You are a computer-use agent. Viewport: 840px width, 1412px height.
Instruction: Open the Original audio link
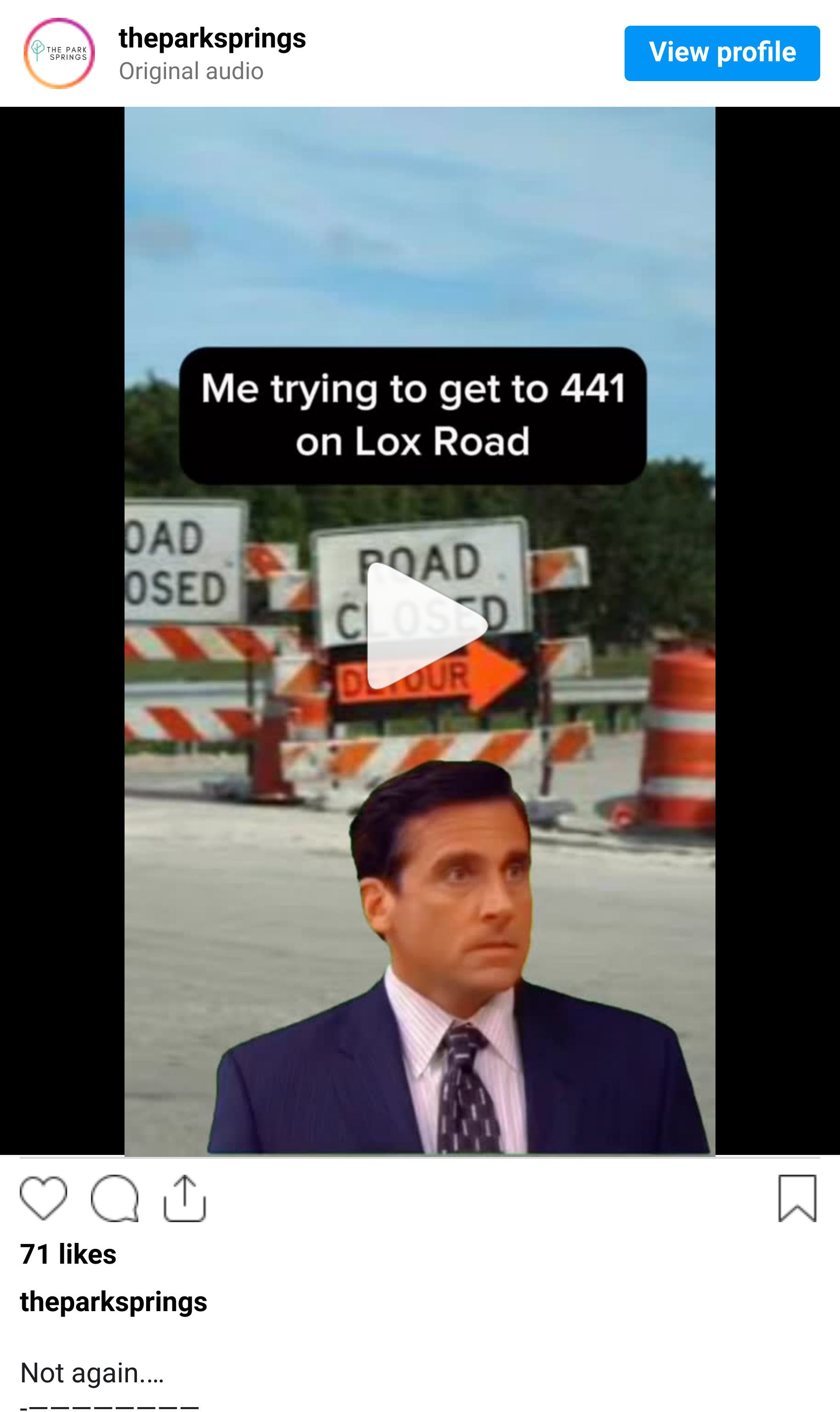191,71
